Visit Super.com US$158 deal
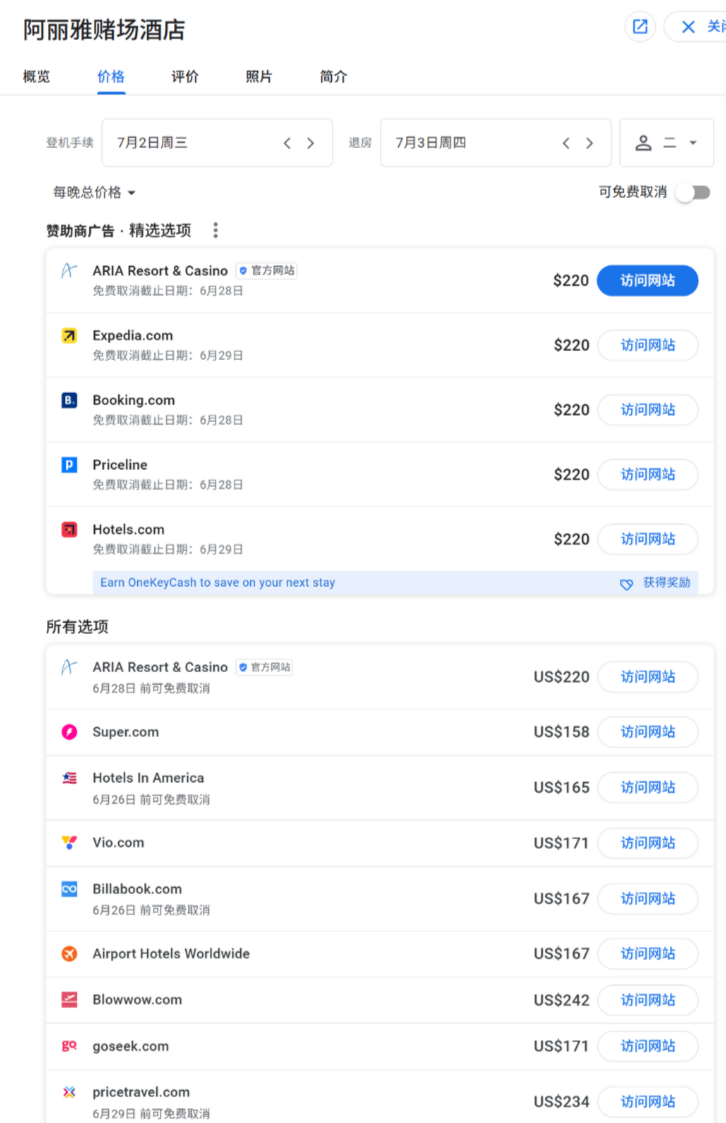726x1123 pixels. pyautogui.click(x=647, y=732)
